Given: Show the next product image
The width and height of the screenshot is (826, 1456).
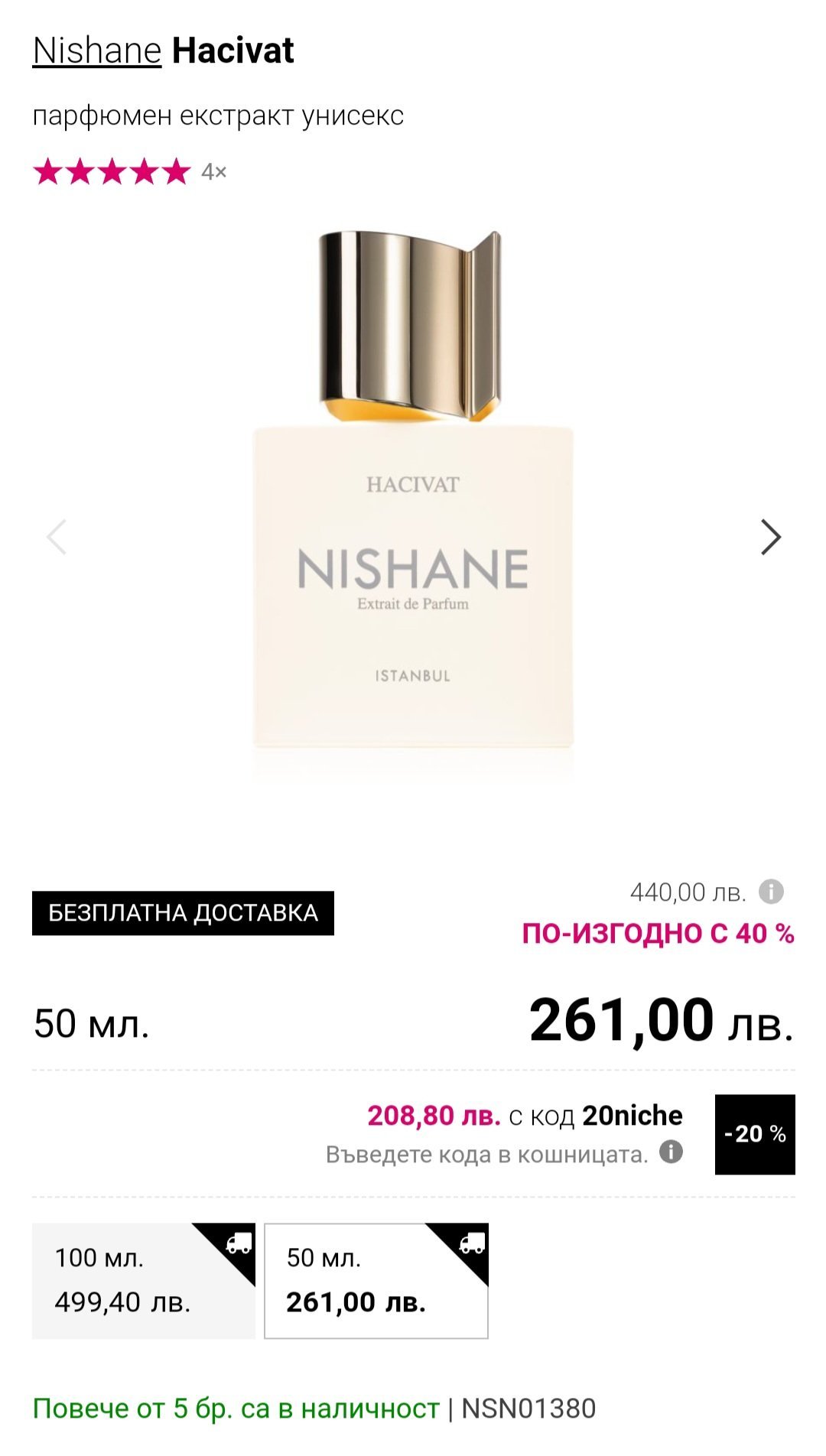Looking at the screenshot, I should pos(770,537).
